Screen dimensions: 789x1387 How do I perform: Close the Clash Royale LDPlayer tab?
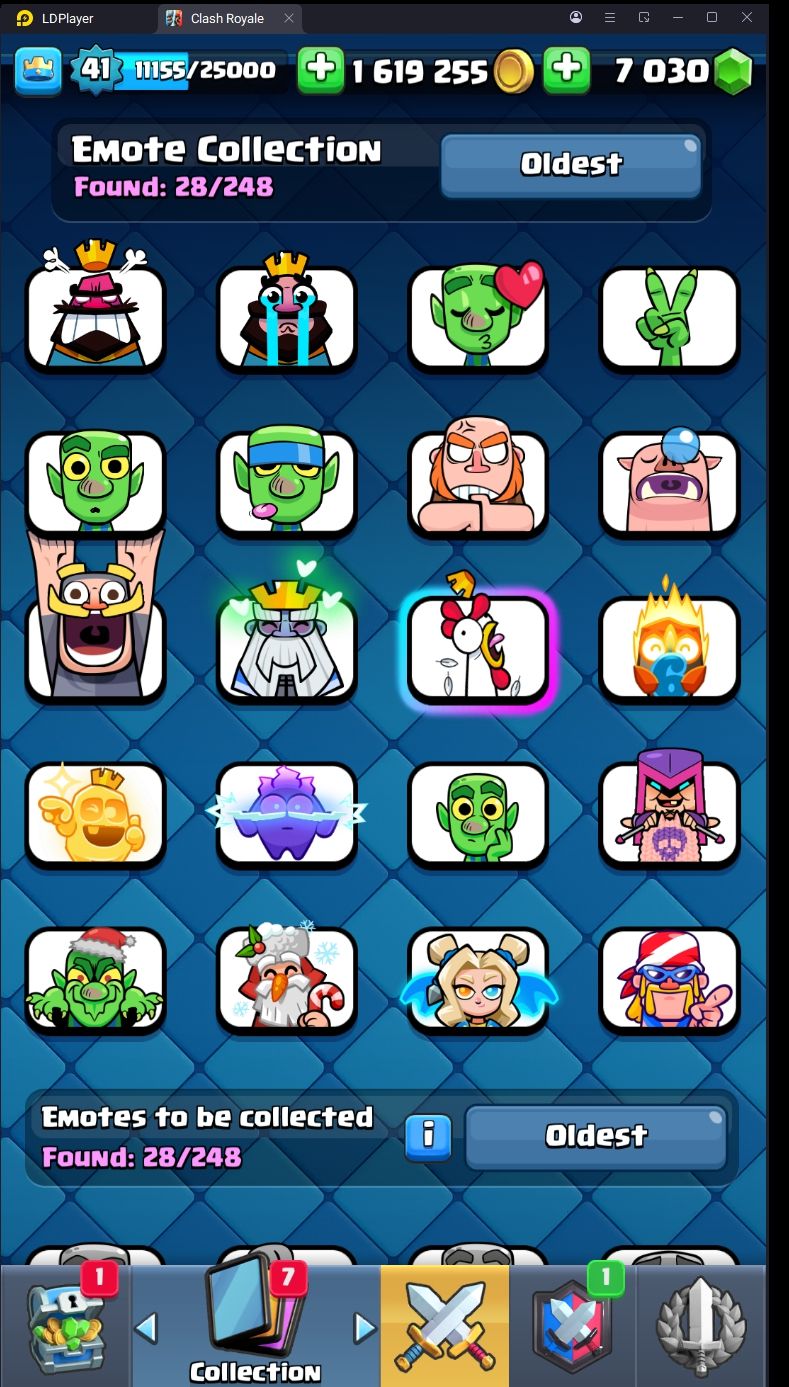click(289, 18)
